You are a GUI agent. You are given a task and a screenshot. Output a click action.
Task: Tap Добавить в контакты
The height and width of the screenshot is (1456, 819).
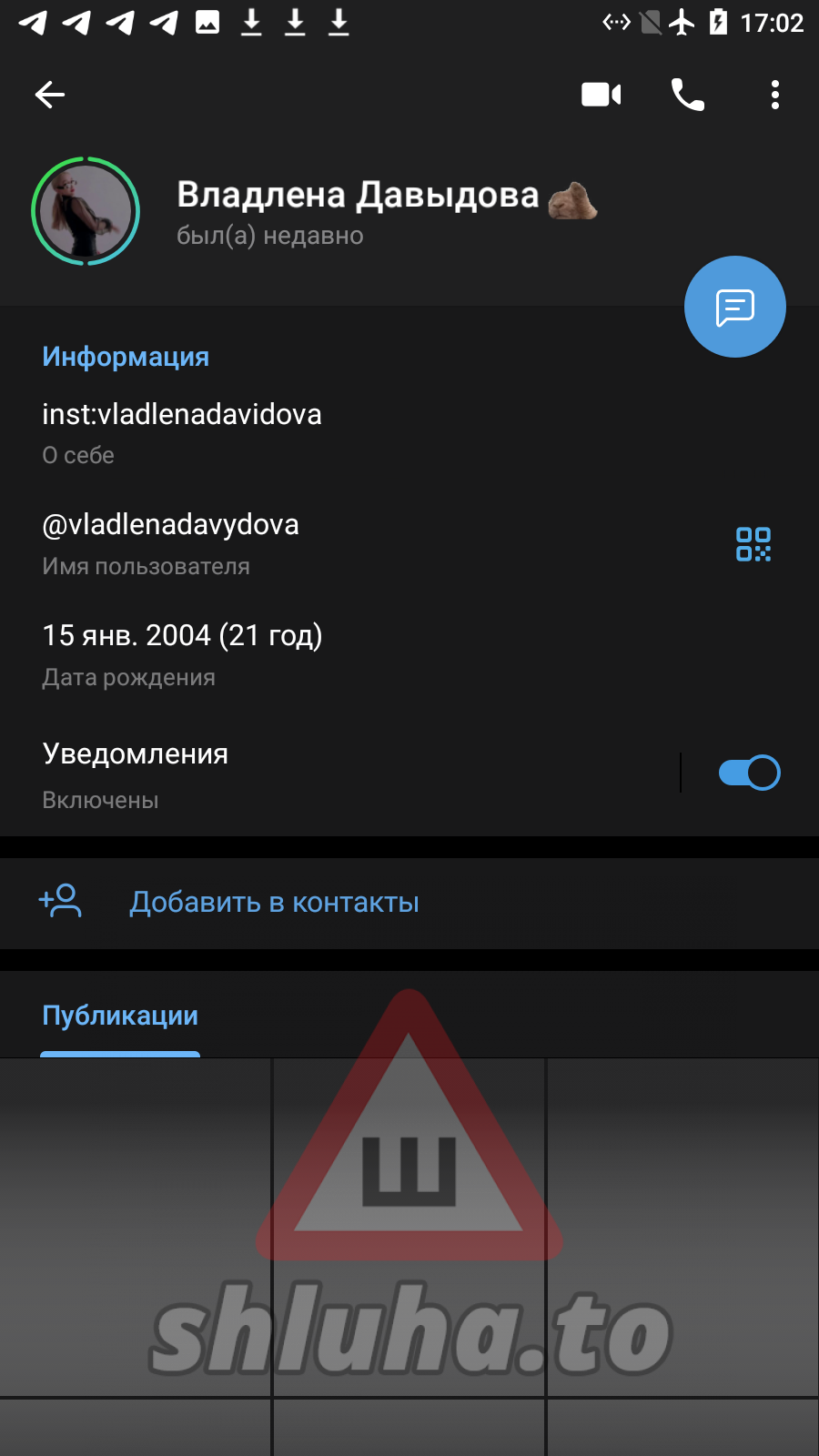(273, 903)
